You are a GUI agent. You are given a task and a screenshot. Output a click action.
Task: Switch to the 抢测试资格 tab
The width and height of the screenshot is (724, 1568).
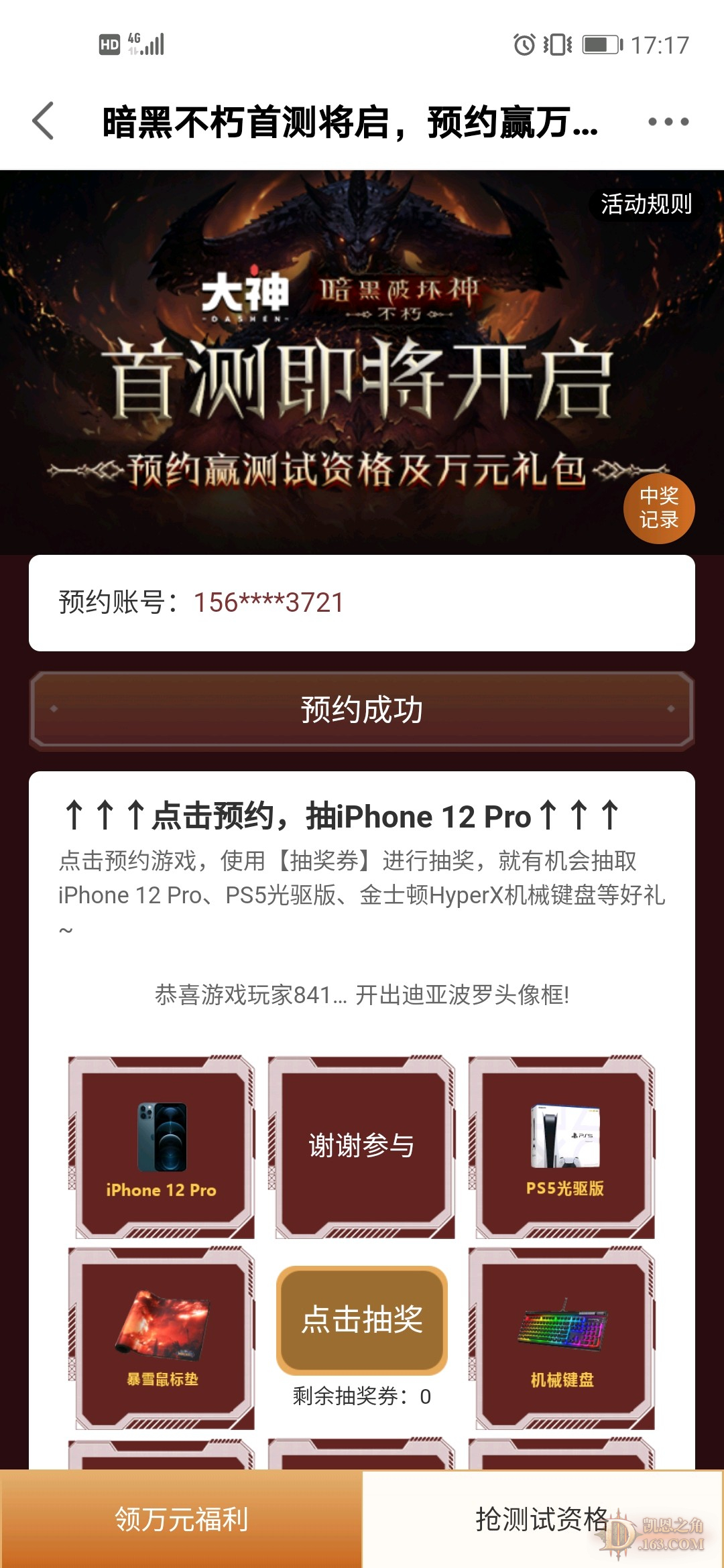point(542,1519)
